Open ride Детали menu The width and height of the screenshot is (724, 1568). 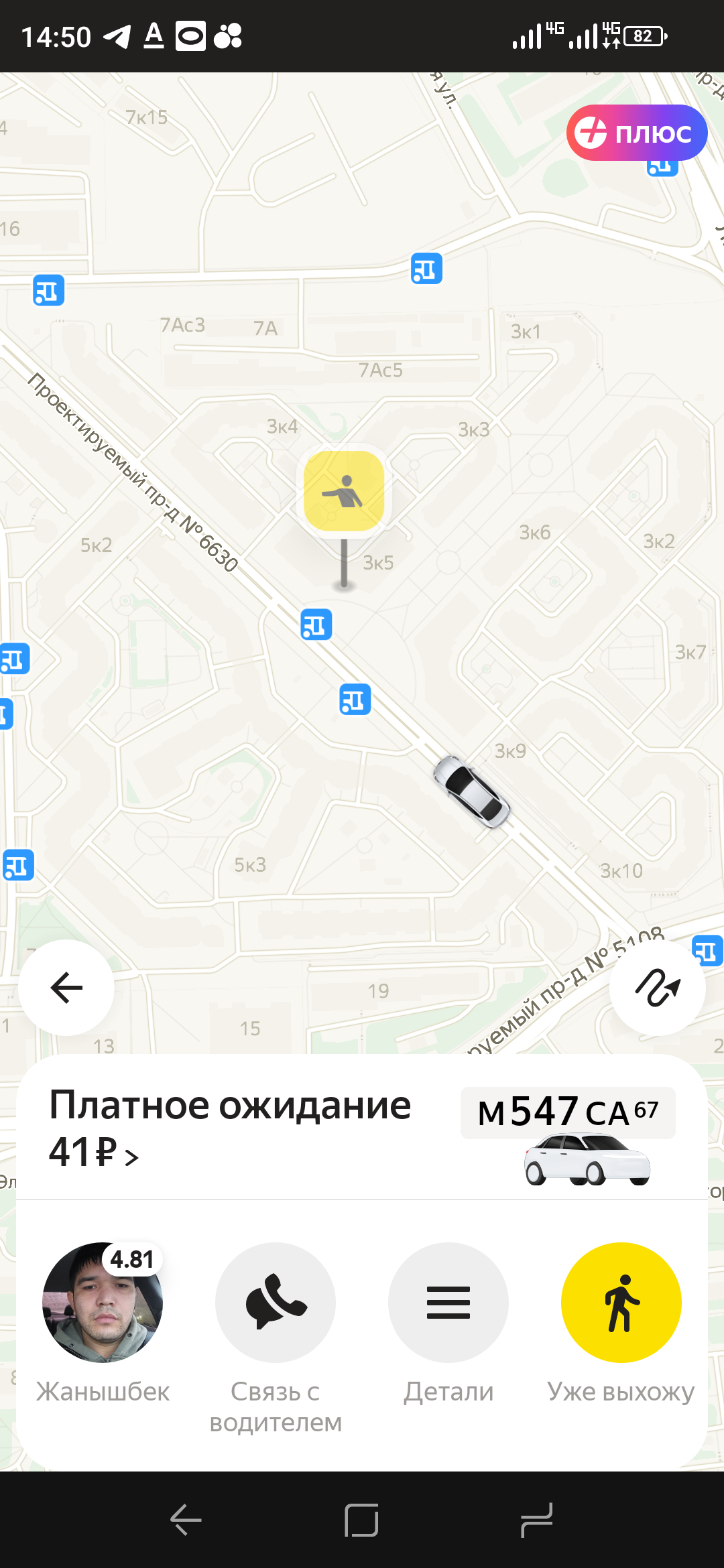pyautogui.click(x=448, y=1302)
